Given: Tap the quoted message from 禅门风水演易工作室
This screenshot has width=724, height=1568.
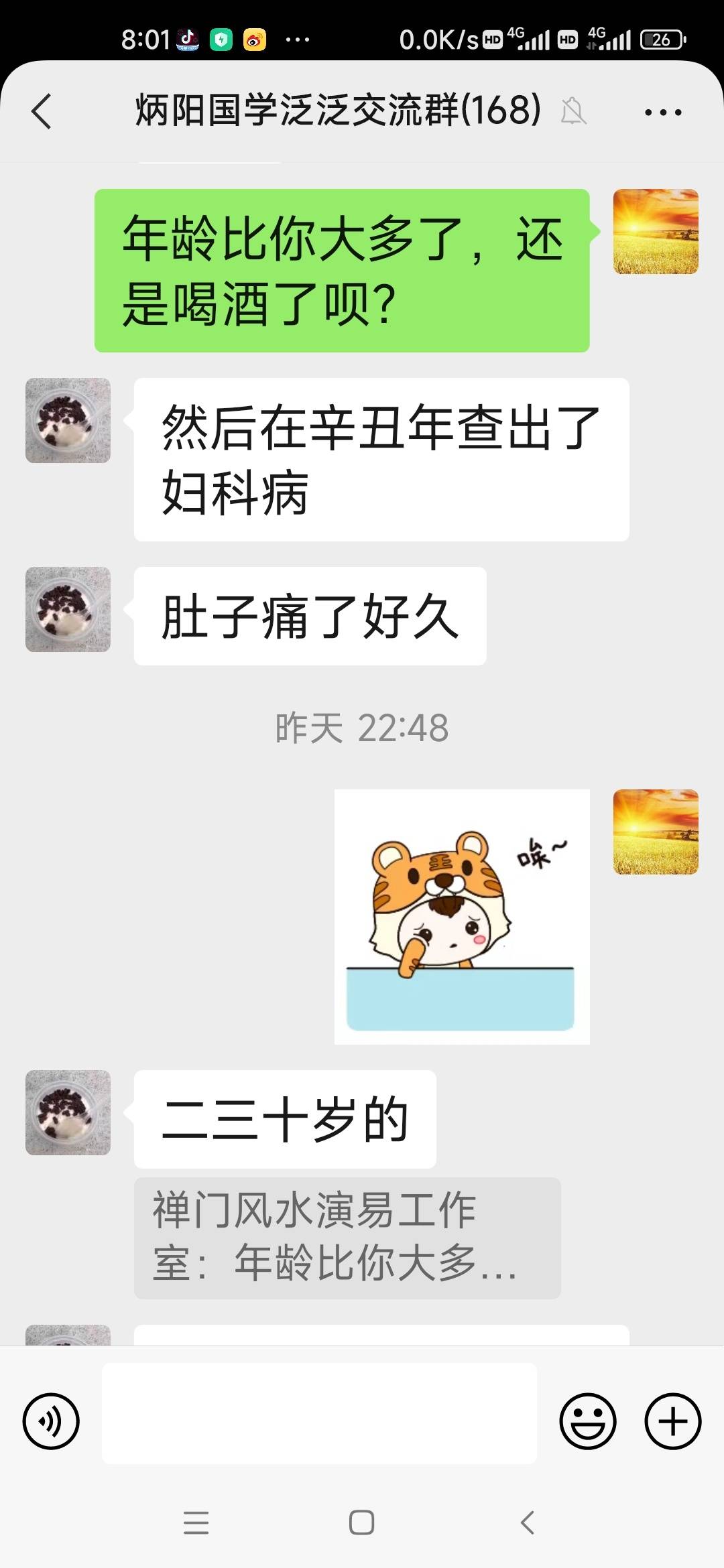Looking at the screenshot, I should coord(347,1238).
